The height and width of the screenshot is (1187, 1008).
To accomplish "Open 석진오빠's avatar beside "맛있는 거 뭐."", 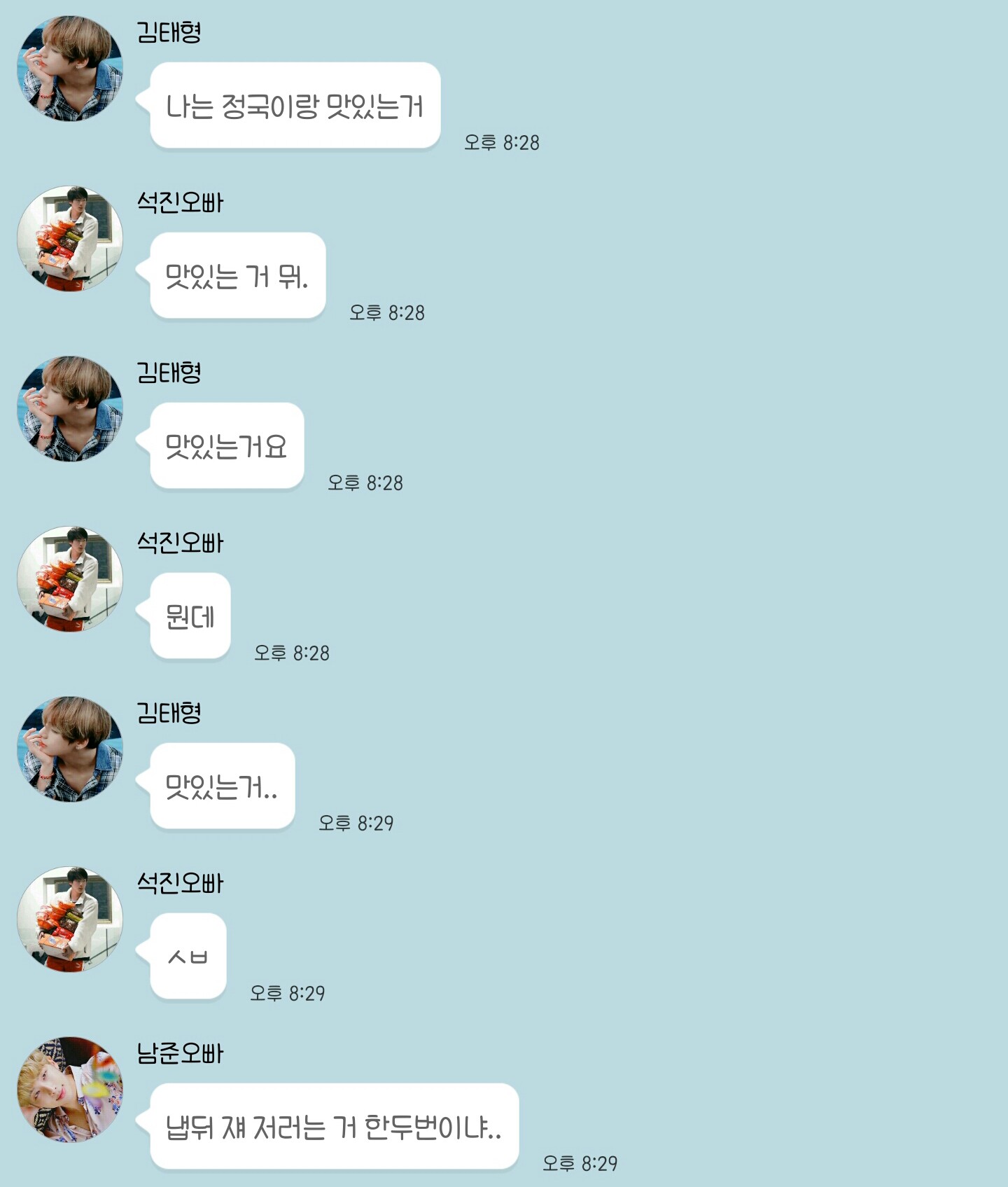I will 70,239.
